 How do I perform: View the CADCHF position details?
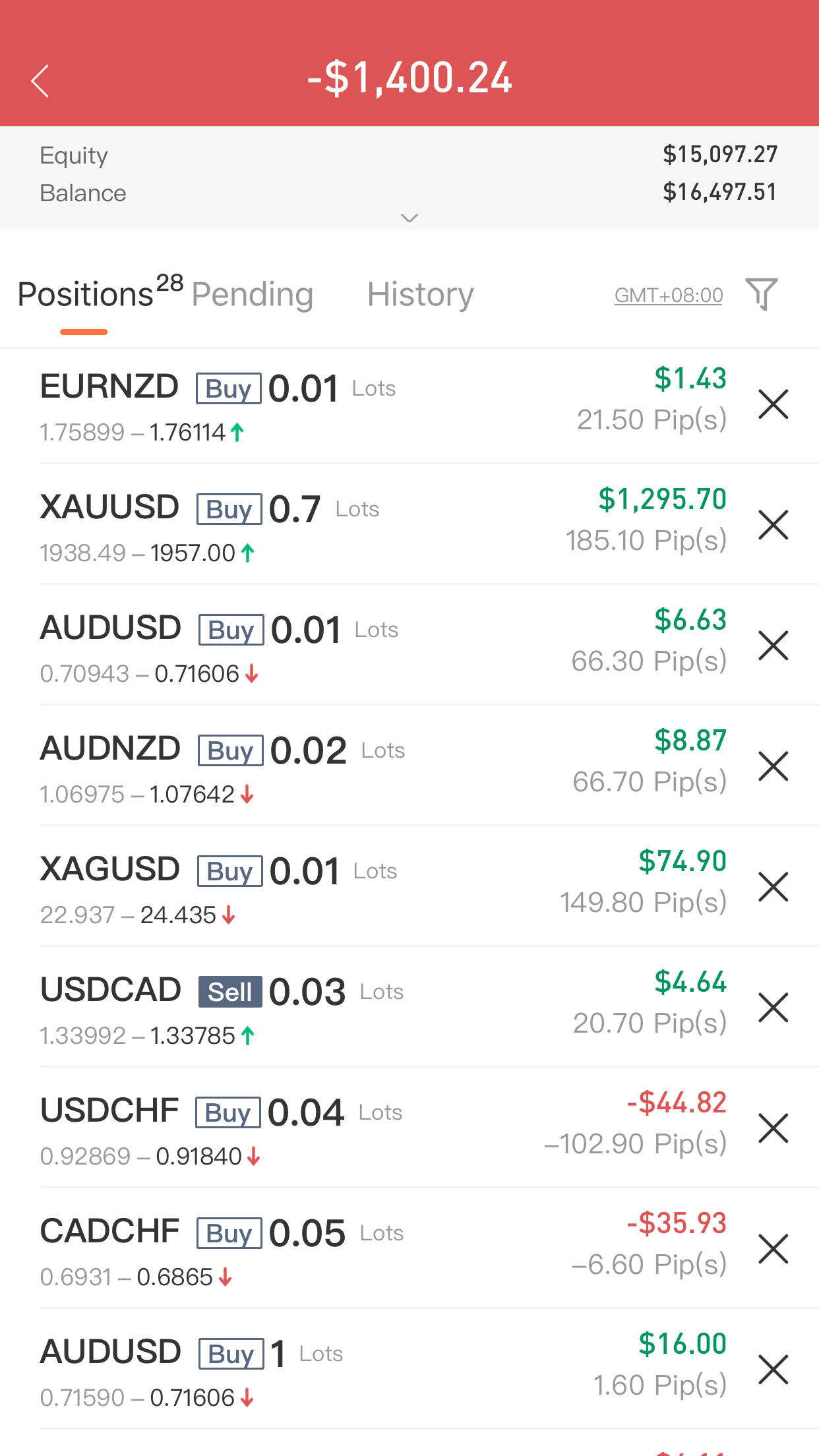[382, 1249]
